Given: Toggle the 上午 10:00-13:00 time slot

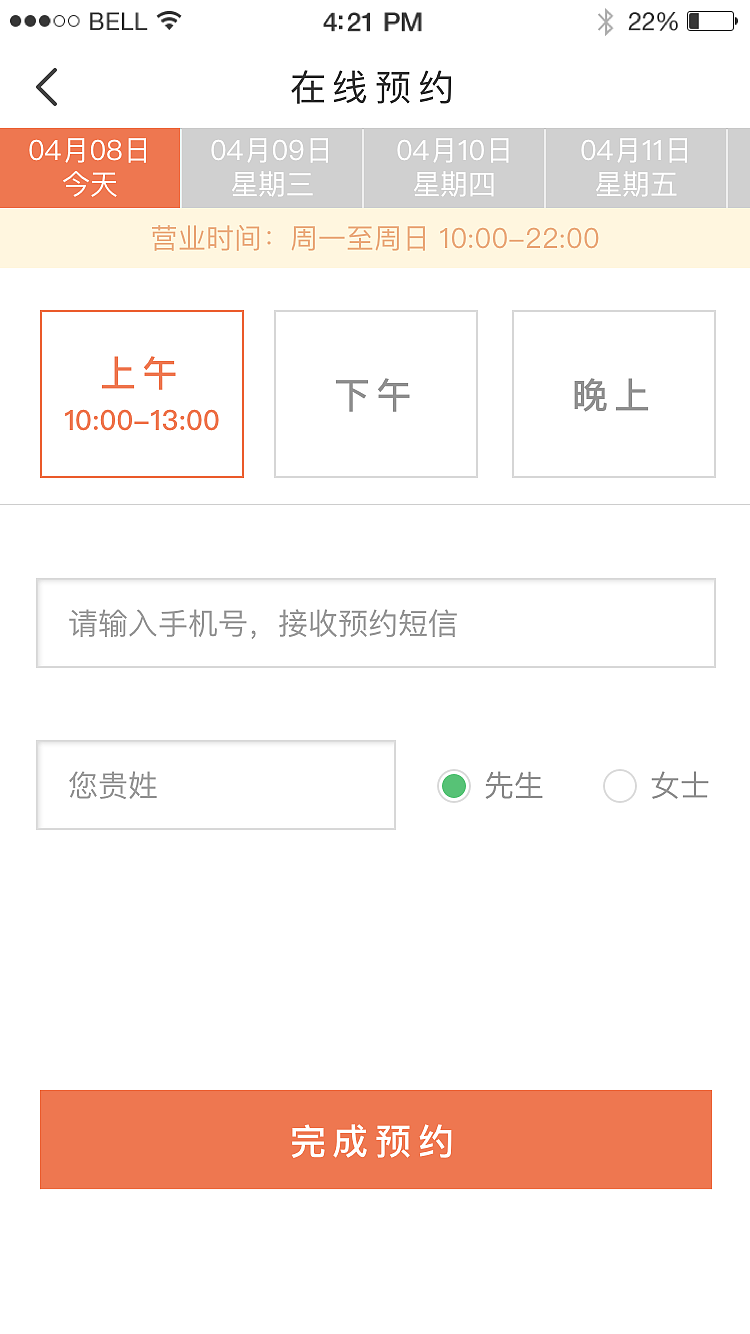Looking at the screenshot, I should coord(141,394).
